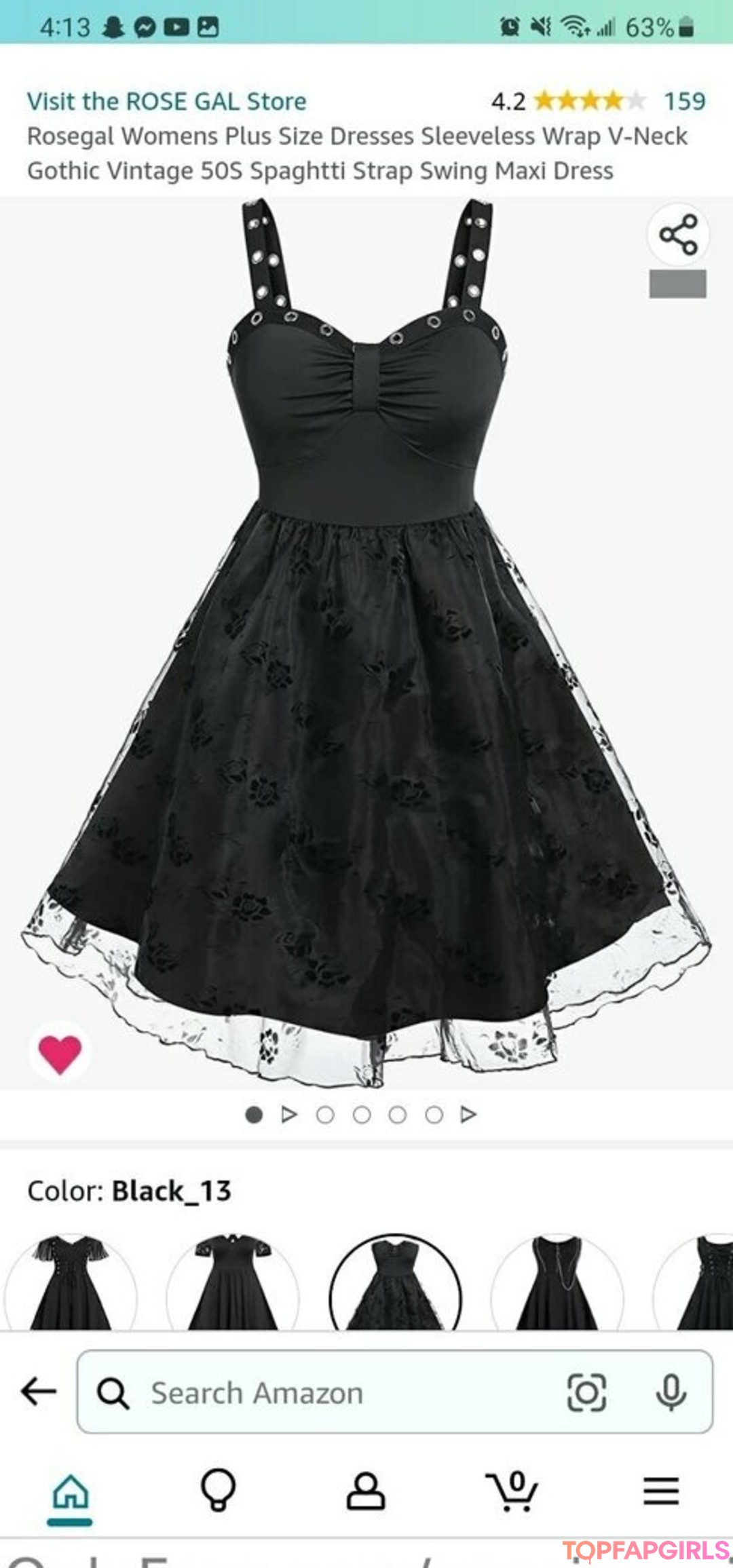Go to the Home tab
This screenshot has width=733, height=1568.
click(71, 1493)
